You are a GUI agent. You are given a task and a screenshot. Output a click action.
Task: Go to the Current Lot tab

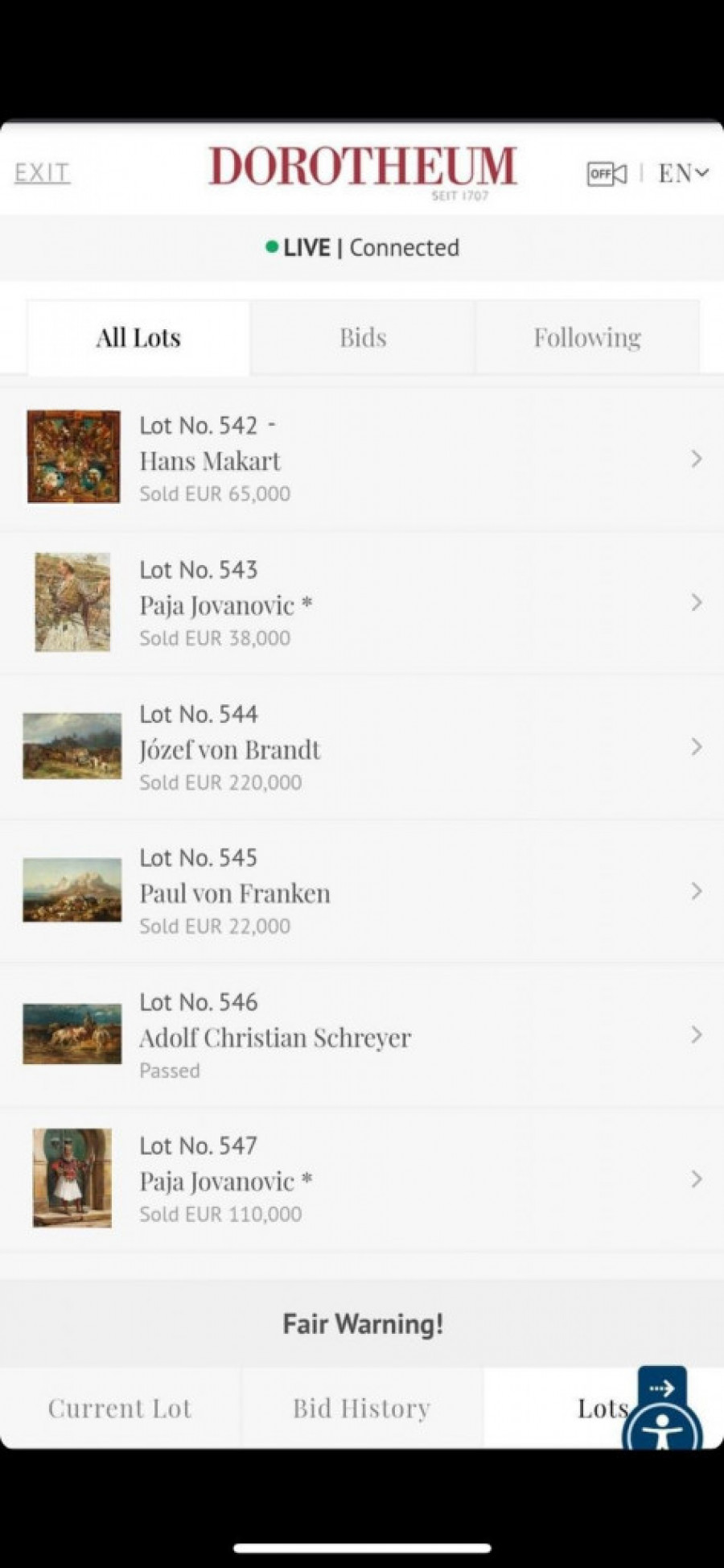click(x=120, y=1408)
